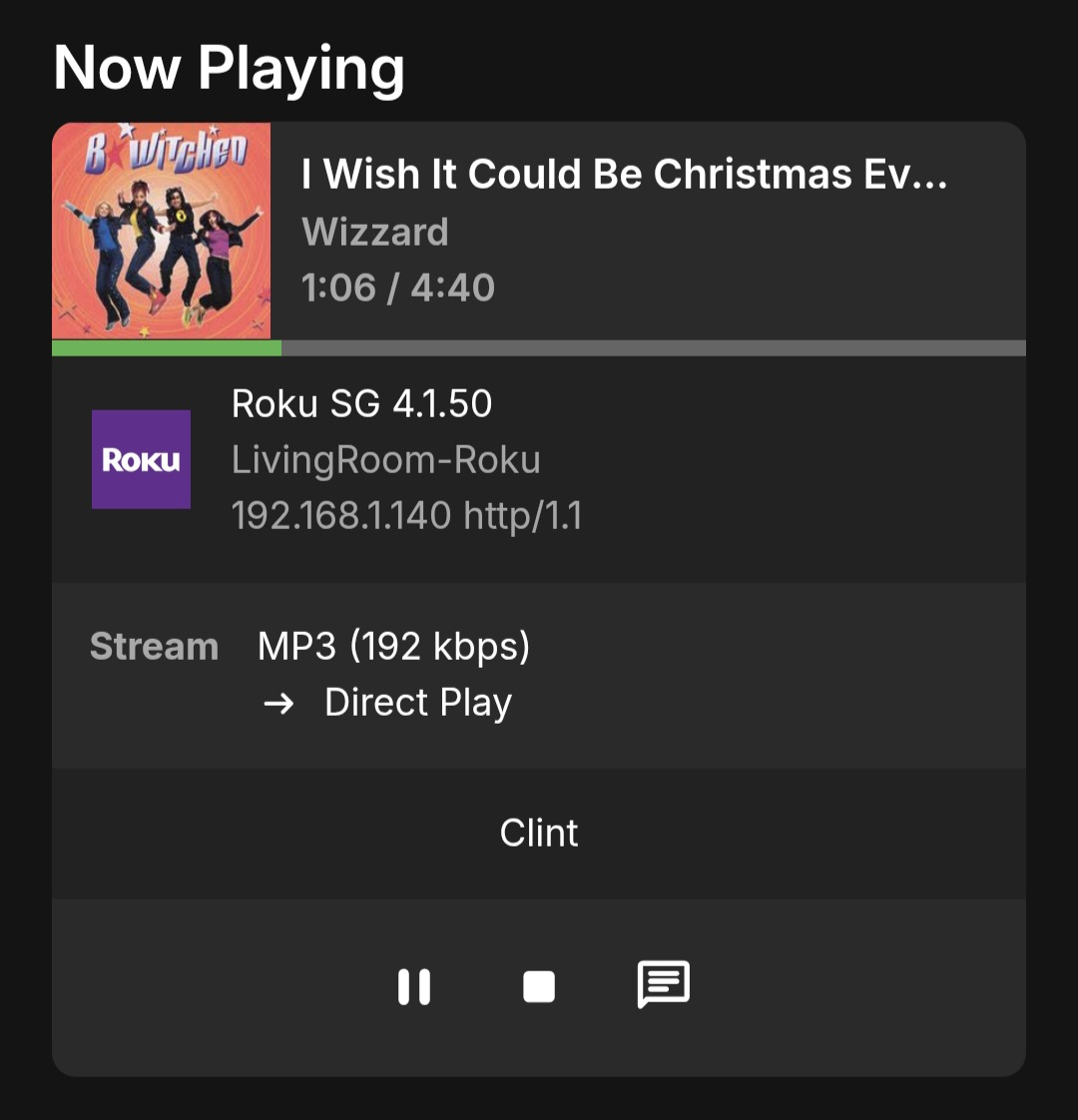This screenshot has height=1120, width=1078.
Task: Pause the playing session
Action: coord(414,987)
